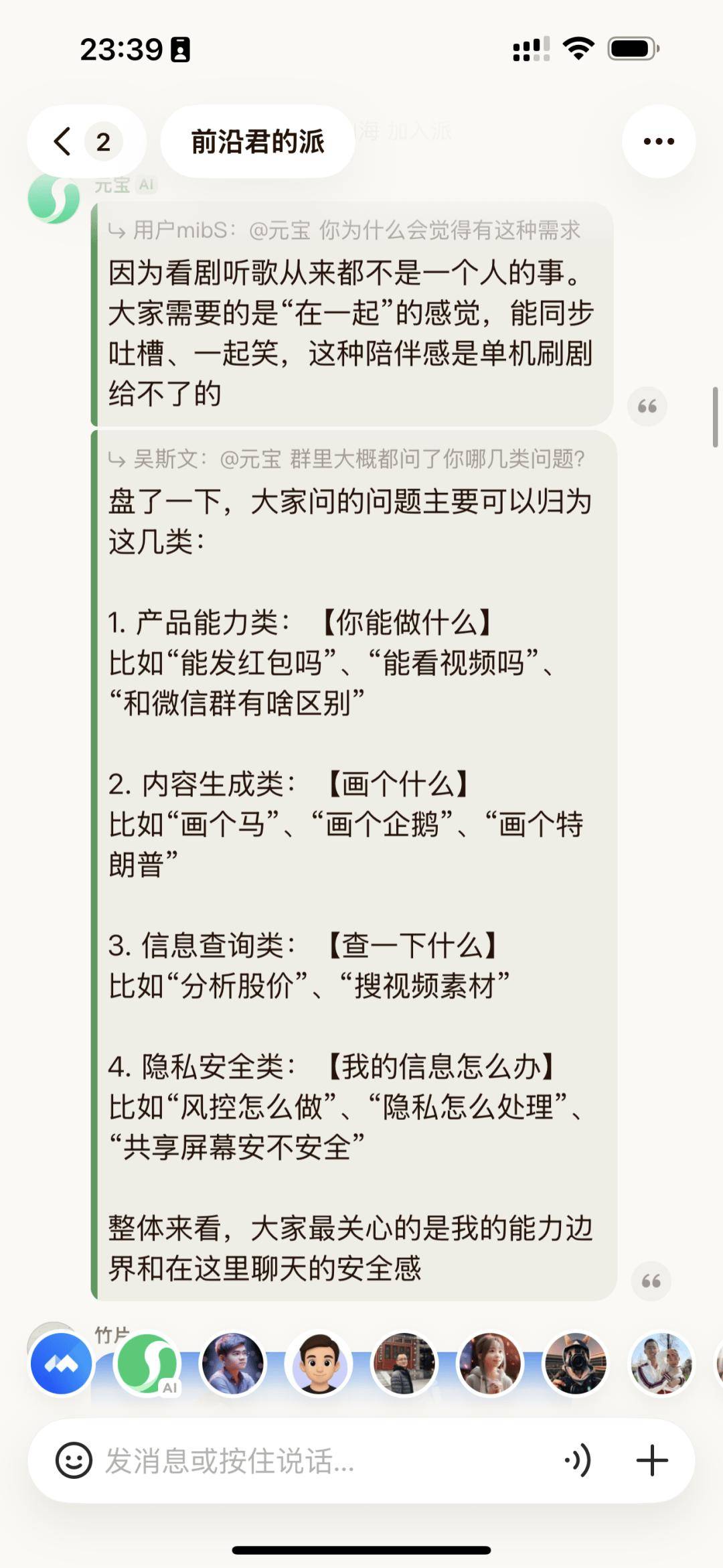Tap the gas mask member avatar
Screen dimensions: 723x1568
(576, 1364)
